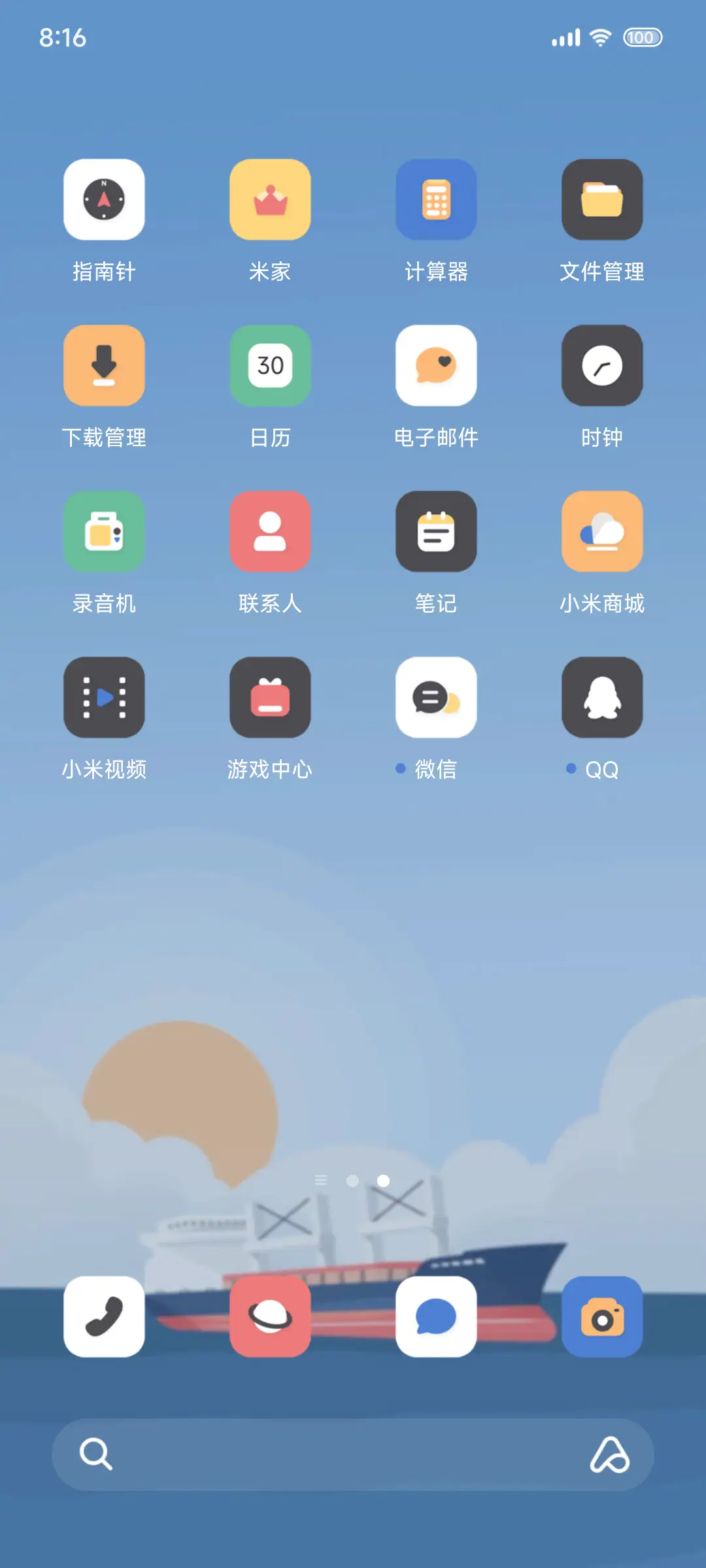Launch the browser from the dock

(270, 1315)
